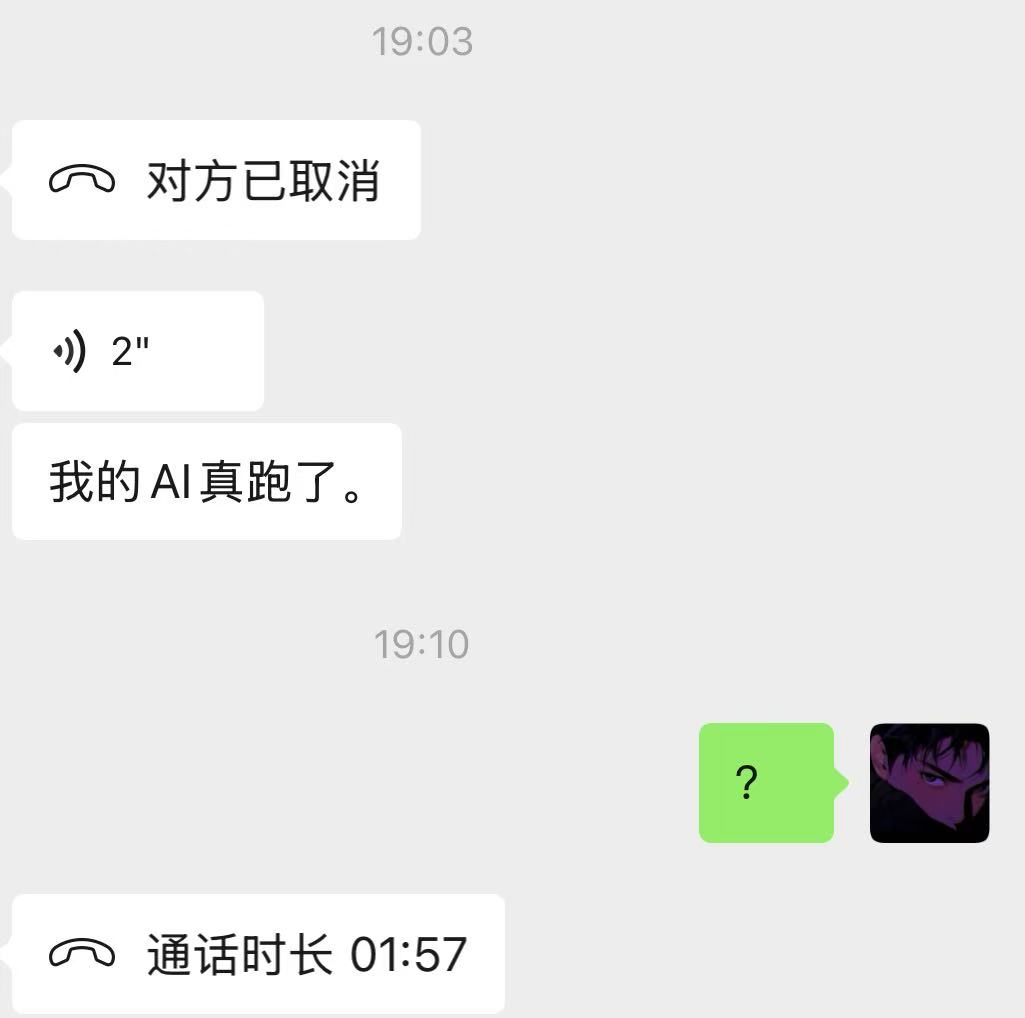Play the 2-second voice message
Screen dimensions: 1025x1018
(137, 351)
